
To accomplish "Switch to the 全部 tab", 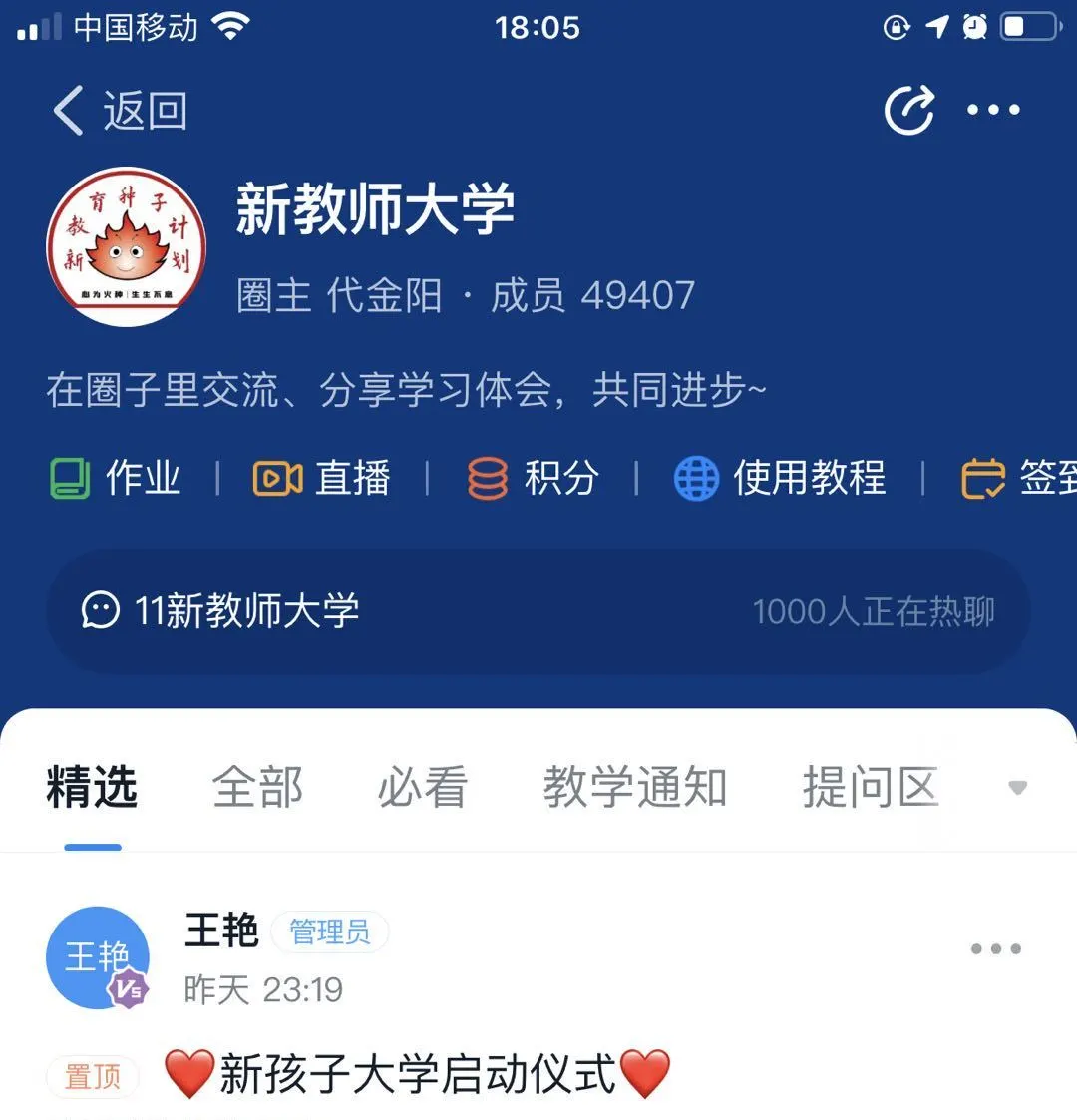I will tap(257, 787).
